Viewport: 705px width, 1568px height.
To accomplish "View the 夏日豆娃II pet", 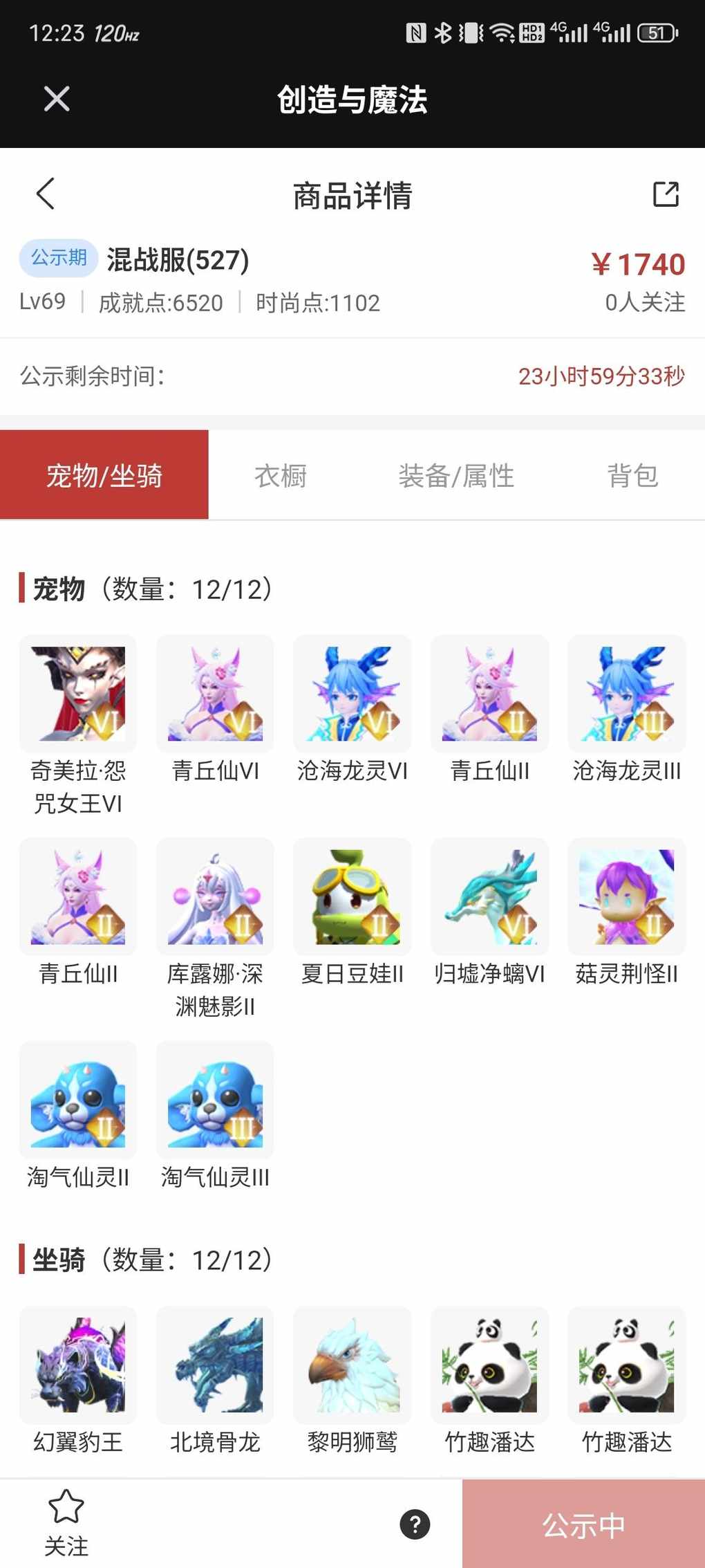I will click(x=352, y=897).
